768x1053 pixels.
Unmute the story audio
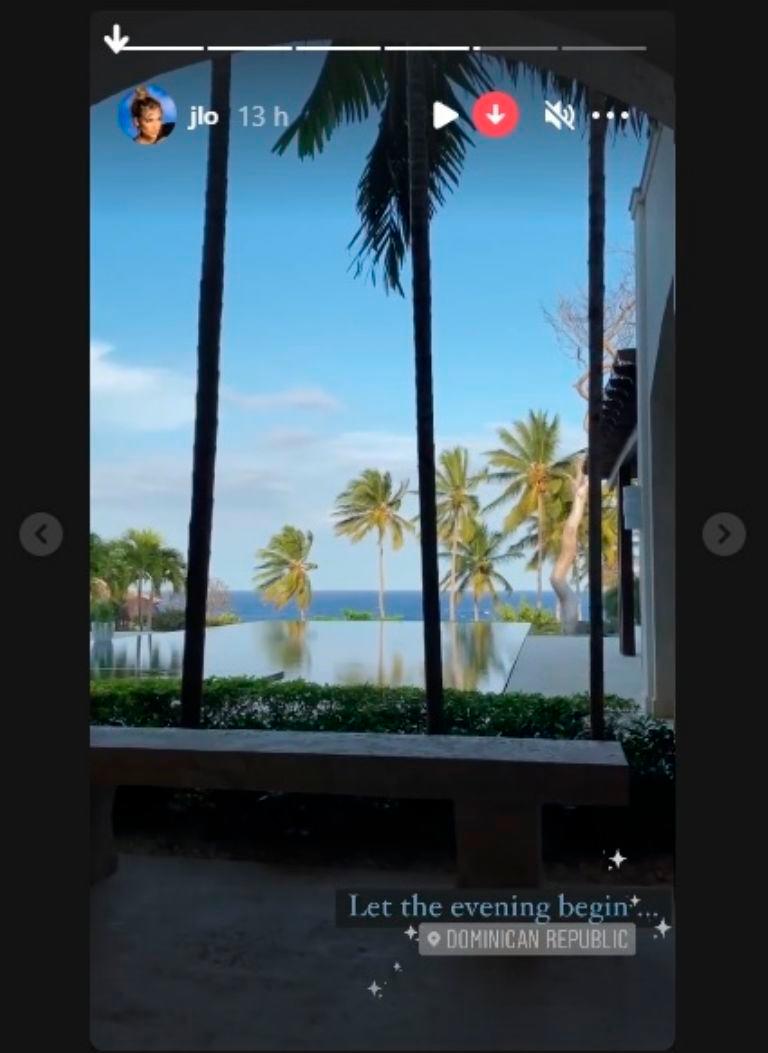558,116
